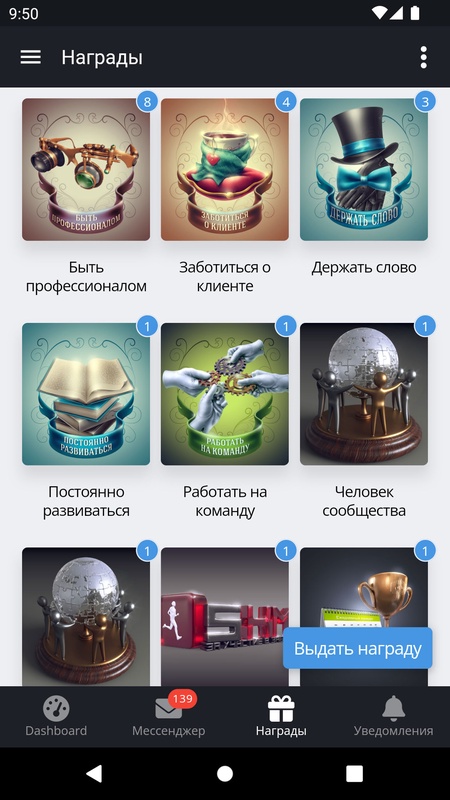This screenshot has height=800, width=450.
Task: Switch to the Уведомления tab
Action: (393, 717)
